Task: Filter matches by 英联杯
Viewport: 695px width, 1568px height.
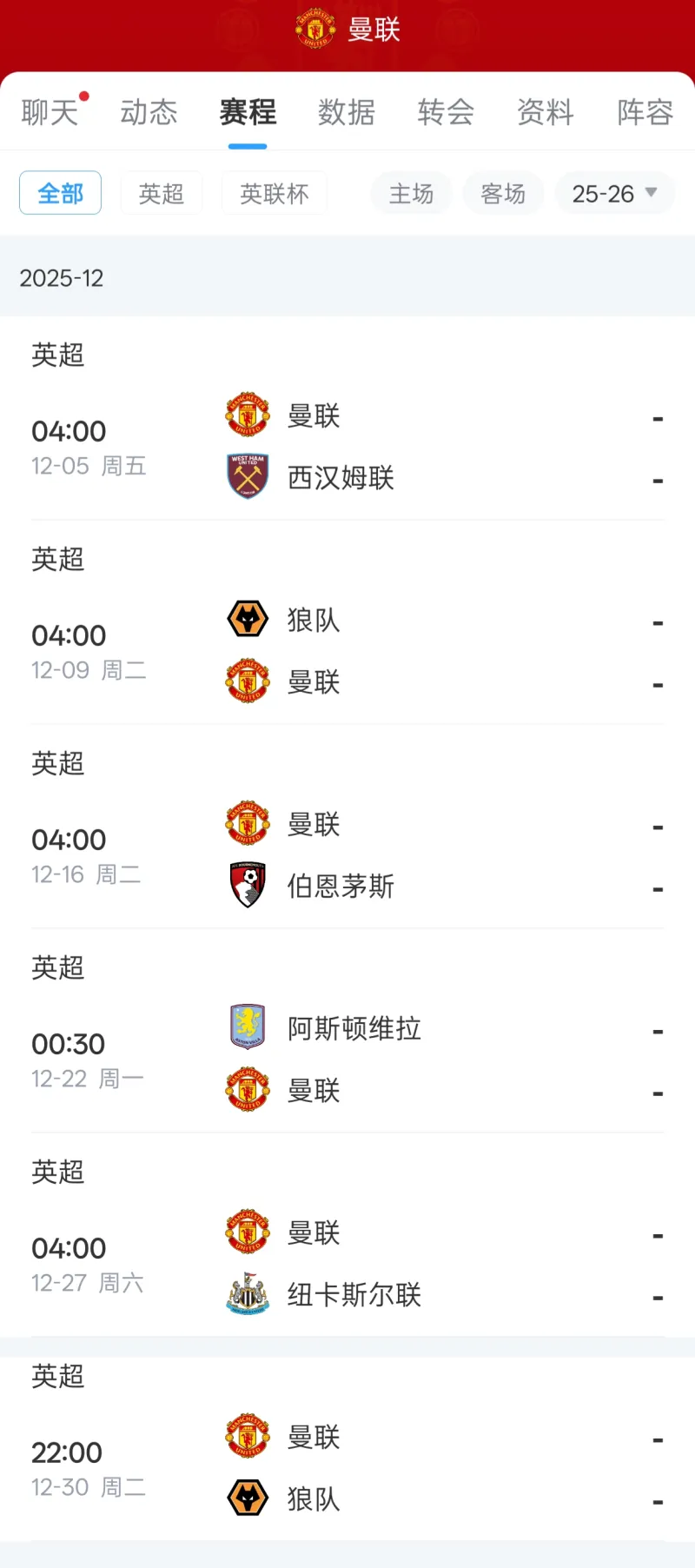Action: coord(274,193)
